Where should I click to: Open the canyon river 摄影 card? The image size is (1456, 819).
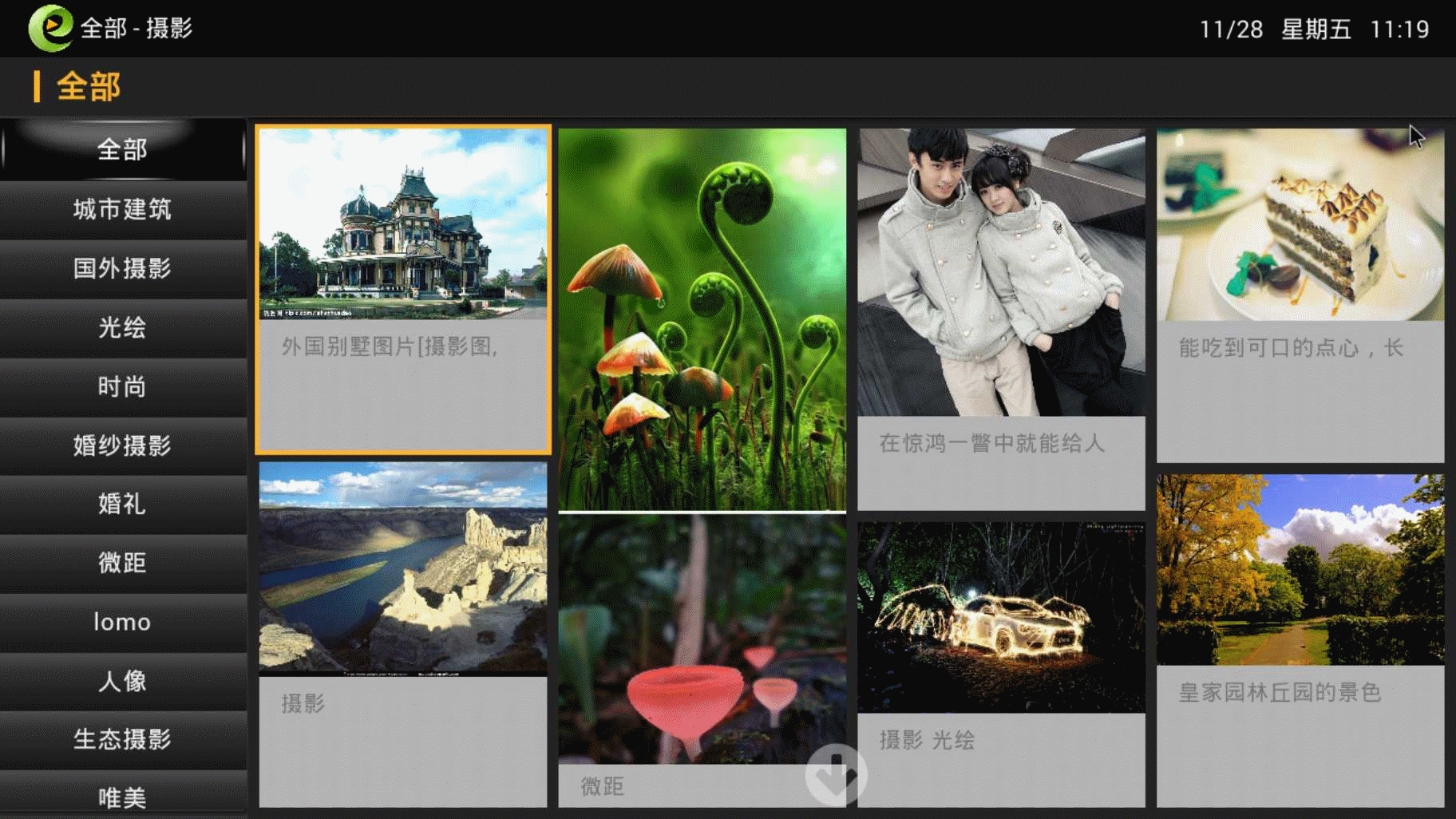(403, 634)
